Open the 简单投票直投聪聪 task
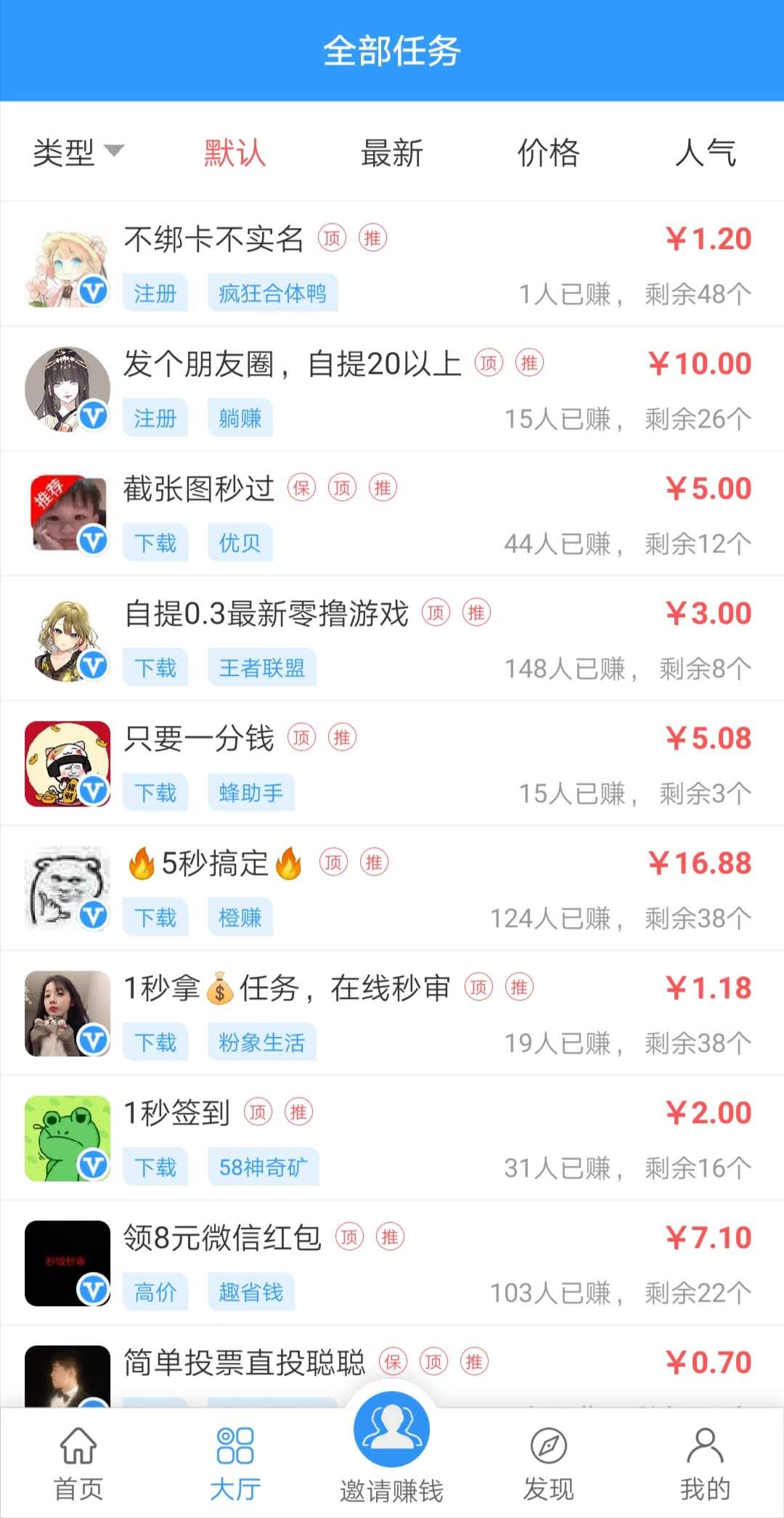Image resolution: width=784 pixels, height=1518 pixels. point(244,1363)
